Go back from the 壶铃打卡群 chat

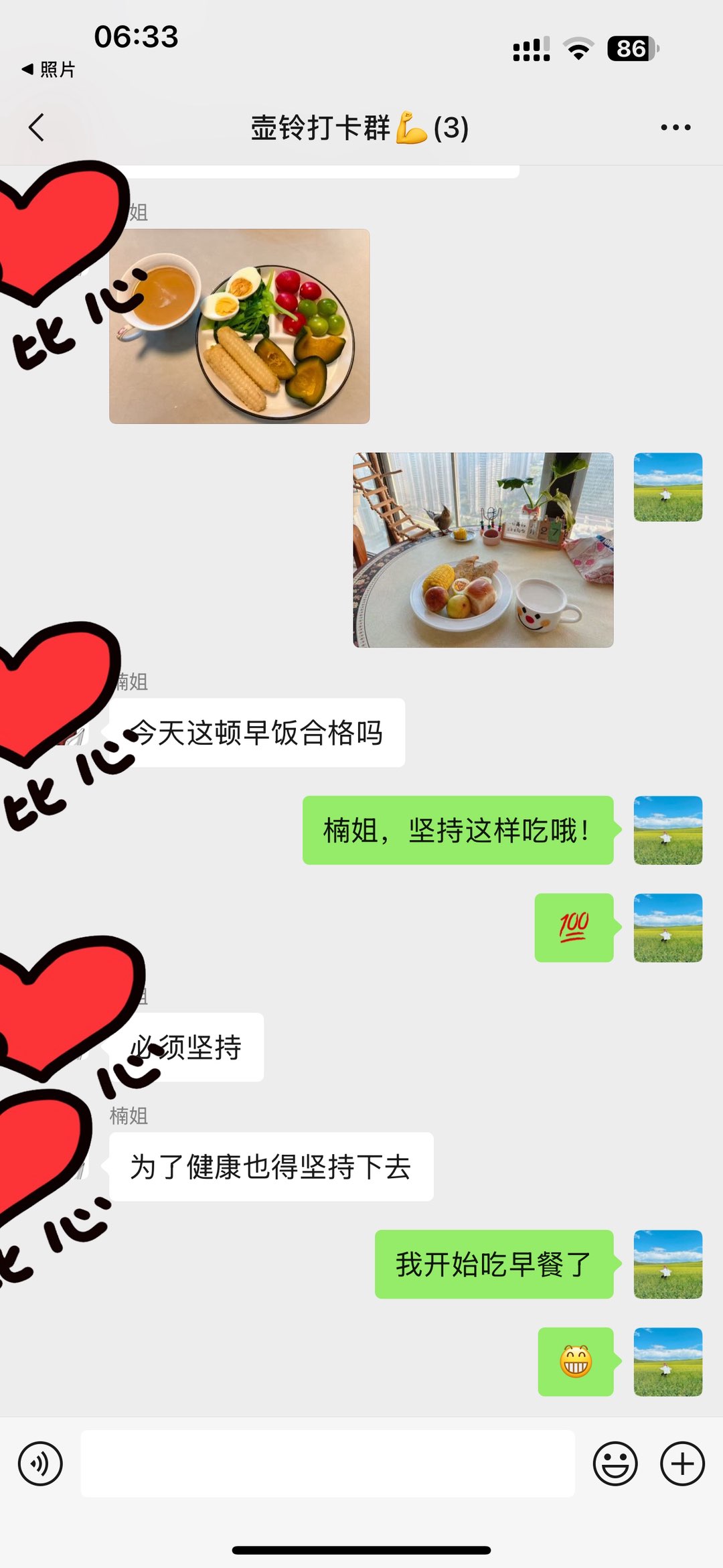[37, 127]
